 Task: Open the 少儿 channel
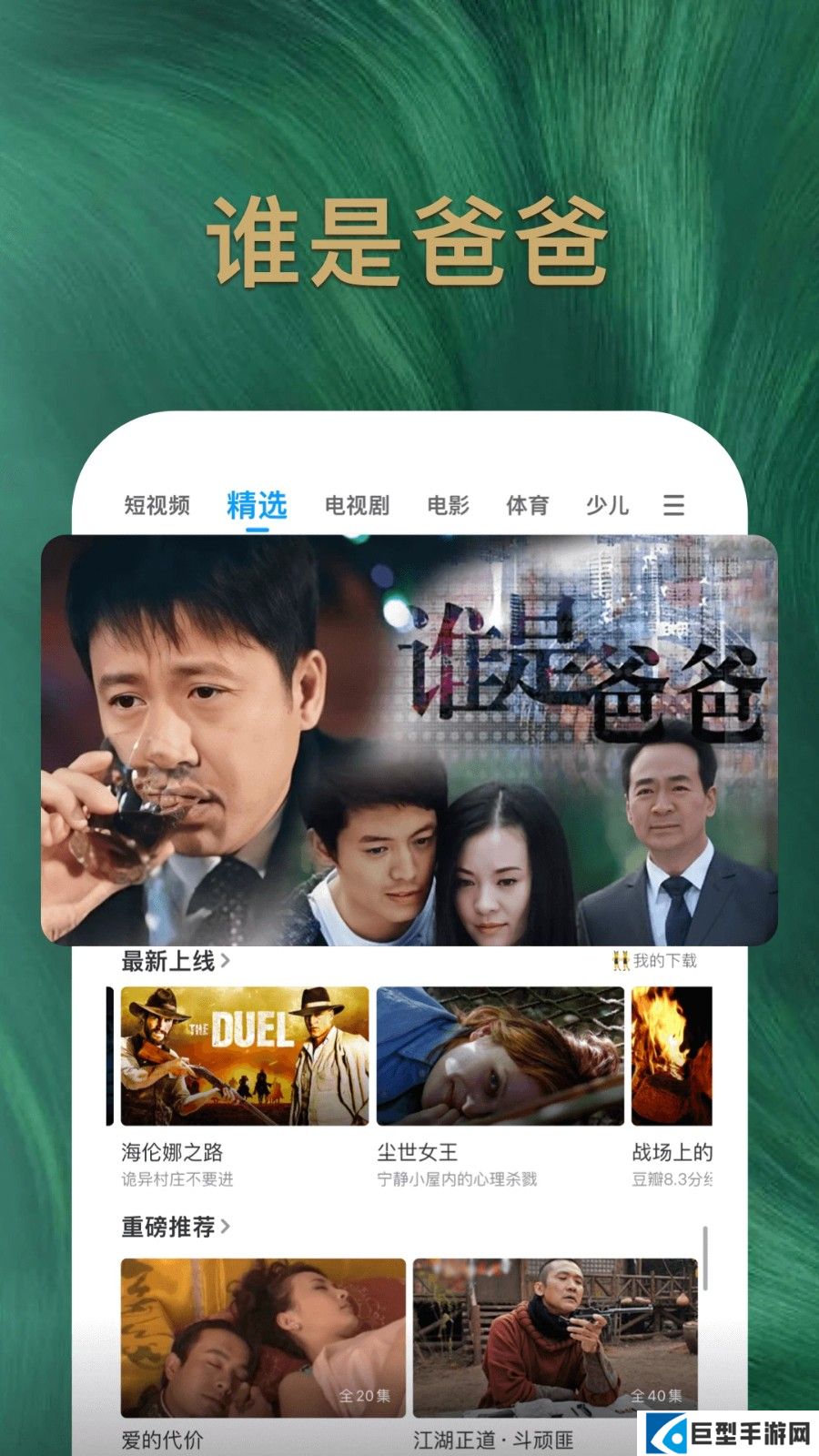[610, 507]
